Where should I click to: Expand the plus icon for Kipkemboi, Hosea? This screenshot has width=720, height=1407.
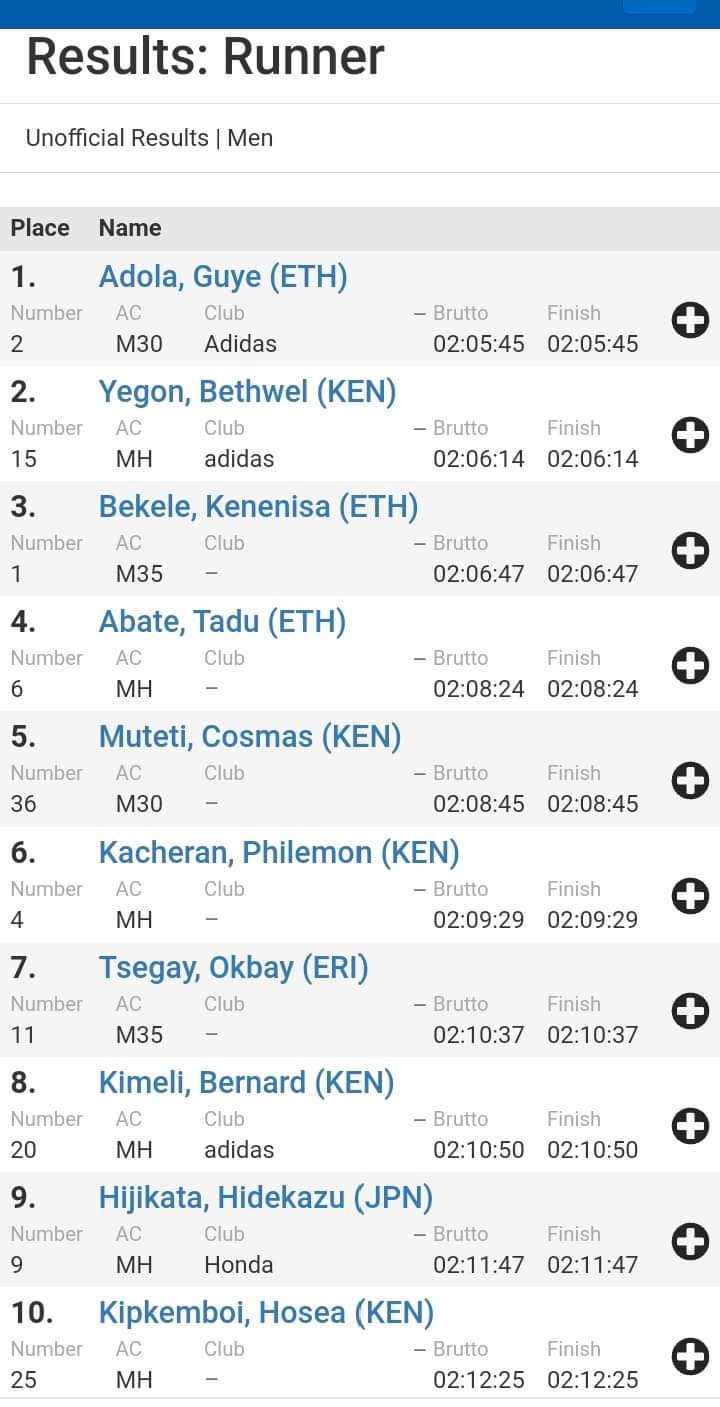[x=690, y=1356]
